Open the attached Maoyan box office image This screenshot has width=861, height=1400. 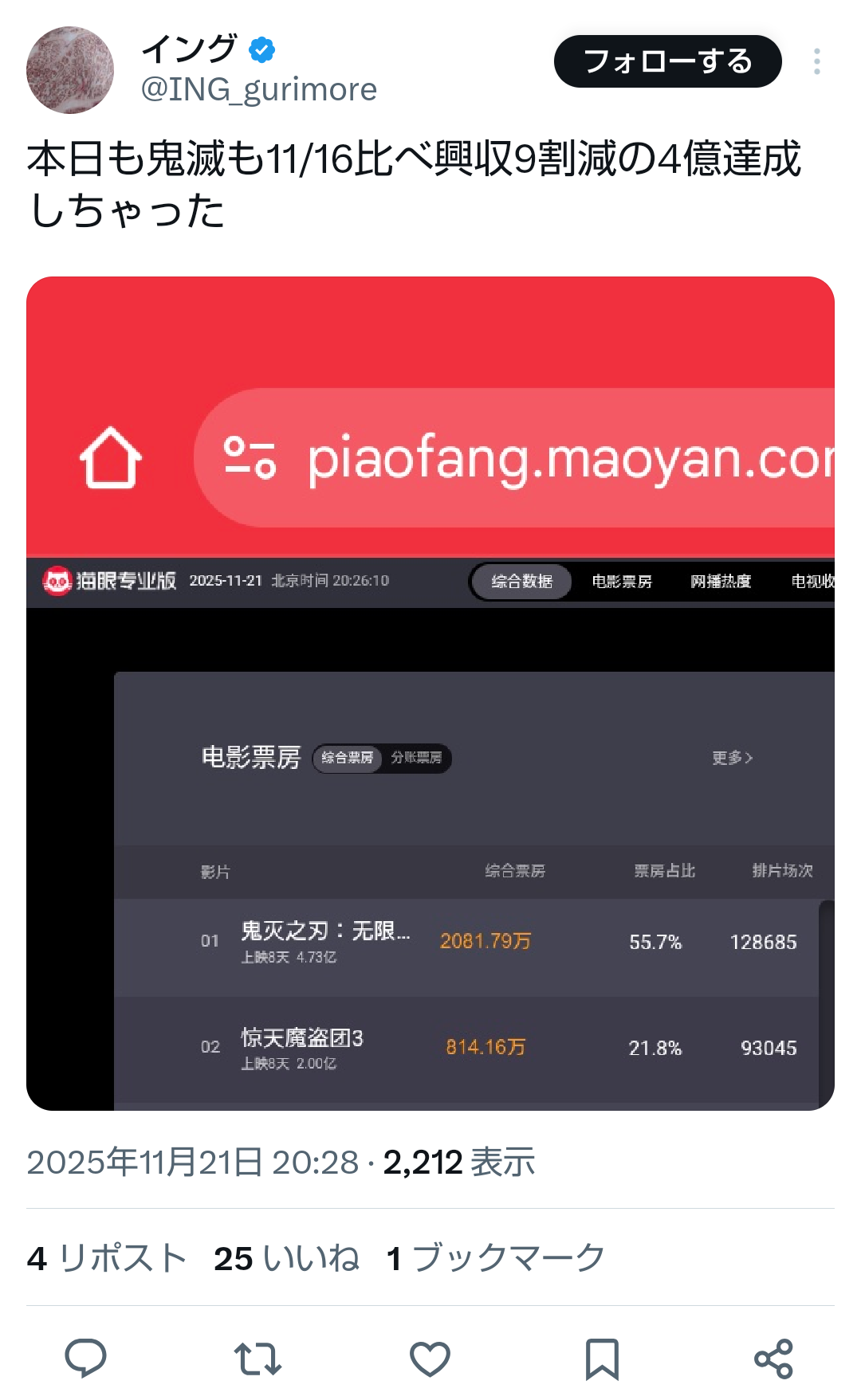[x=431, y=693]
